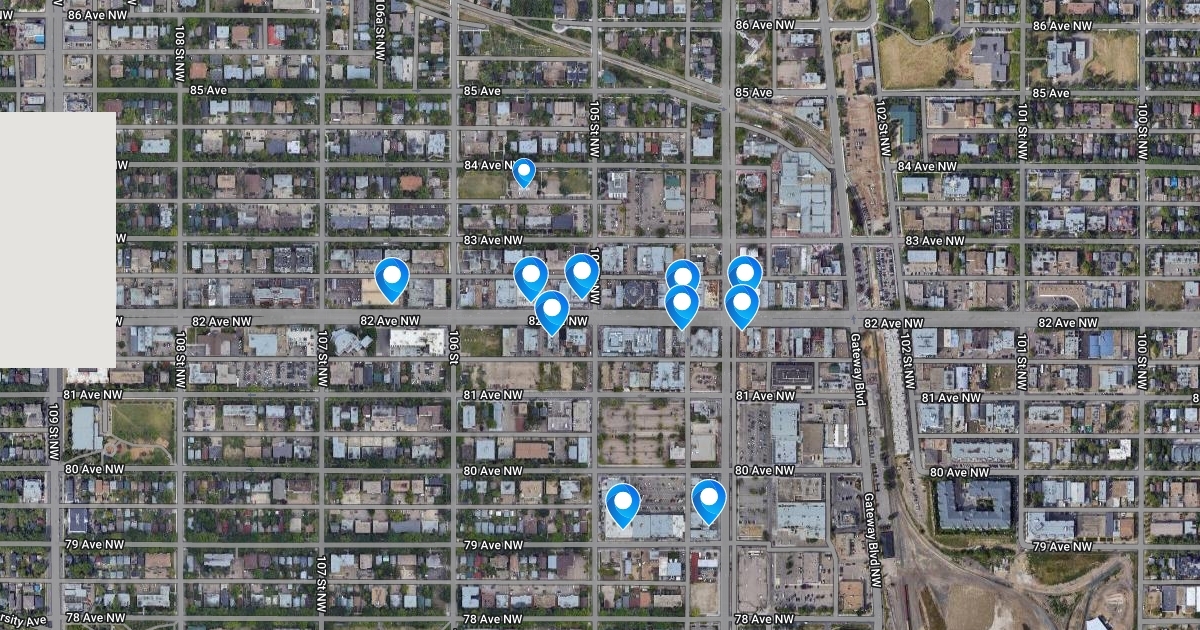The width and height of the screenshot is (1200, 630).
Task: Tap the pin beside the 105 St label near 83 Ave
Action: (x=582, y=273)
